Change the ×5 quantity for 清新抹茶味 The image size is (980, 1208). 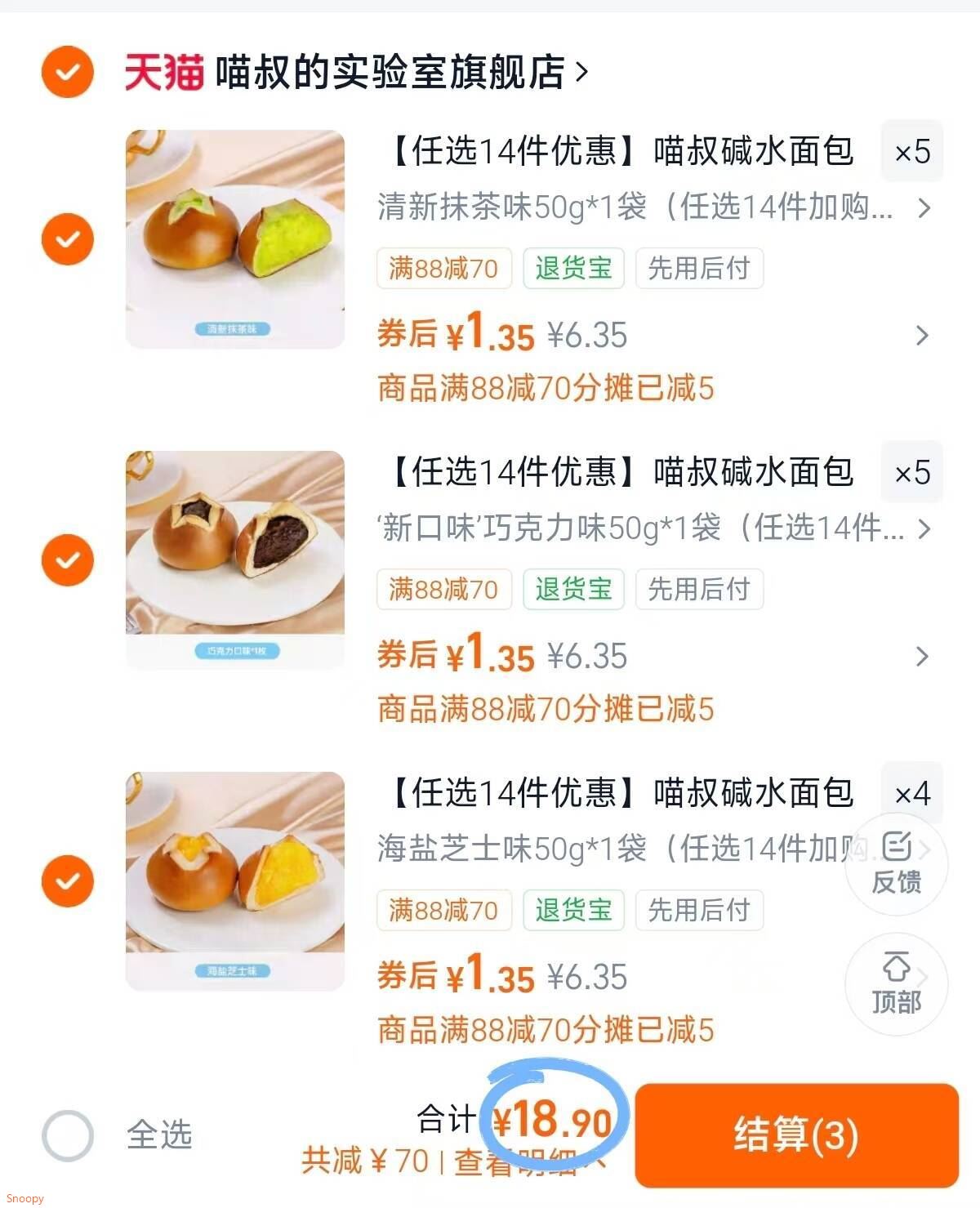[911, 152]
